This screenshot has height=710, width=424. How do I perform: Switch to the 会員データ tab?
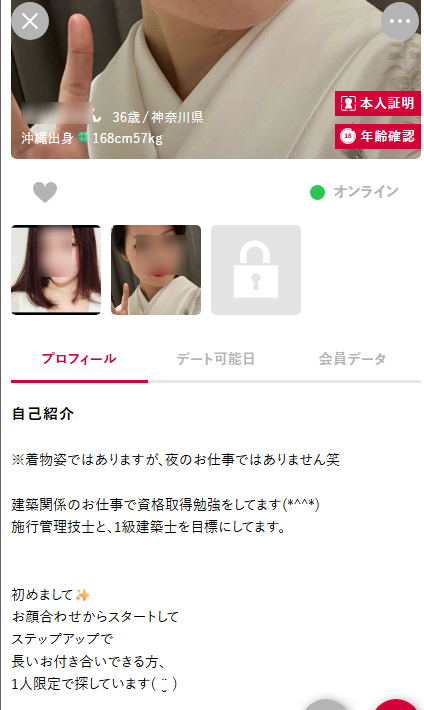click(352, 360)
